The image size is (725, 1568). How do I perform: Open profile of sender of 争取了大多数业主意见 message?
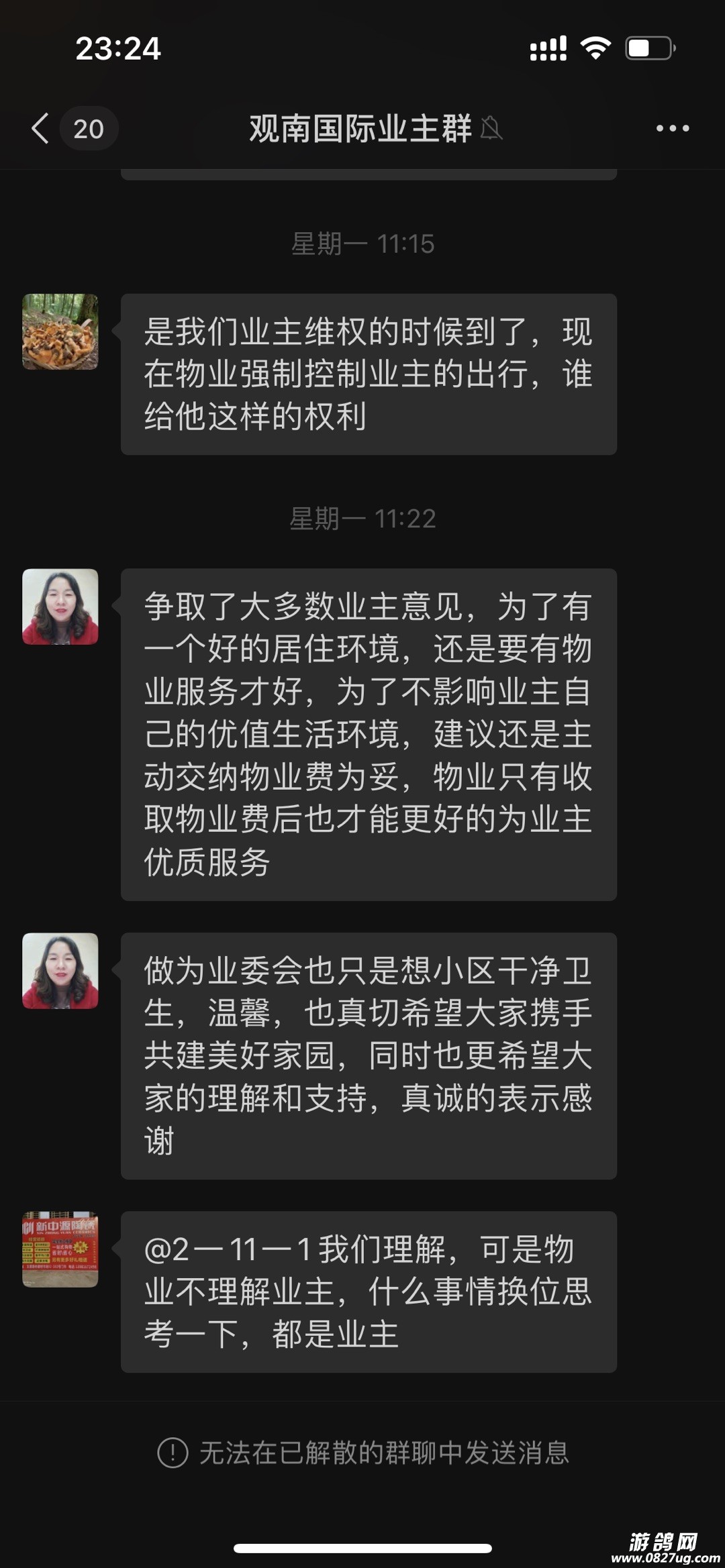point(60,607)
